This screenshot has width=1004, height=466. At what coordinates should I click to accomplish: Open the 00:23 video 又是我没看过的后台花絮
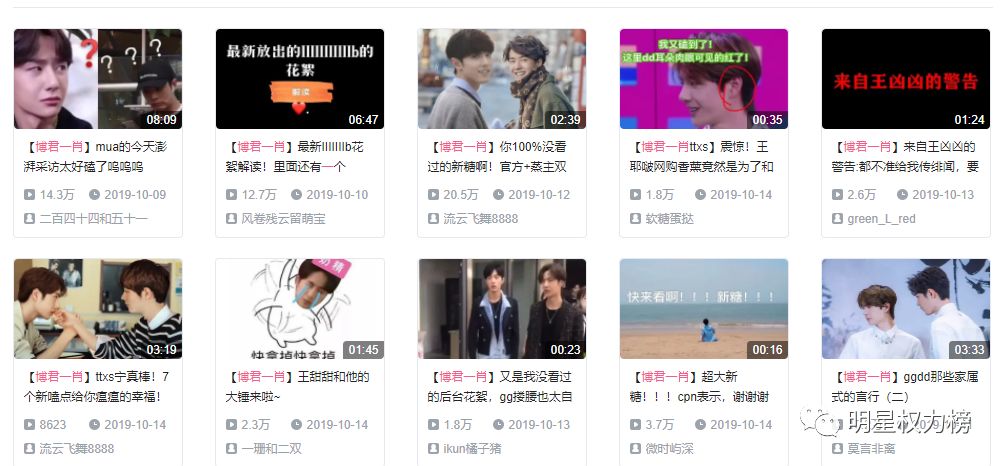[502, 309]
